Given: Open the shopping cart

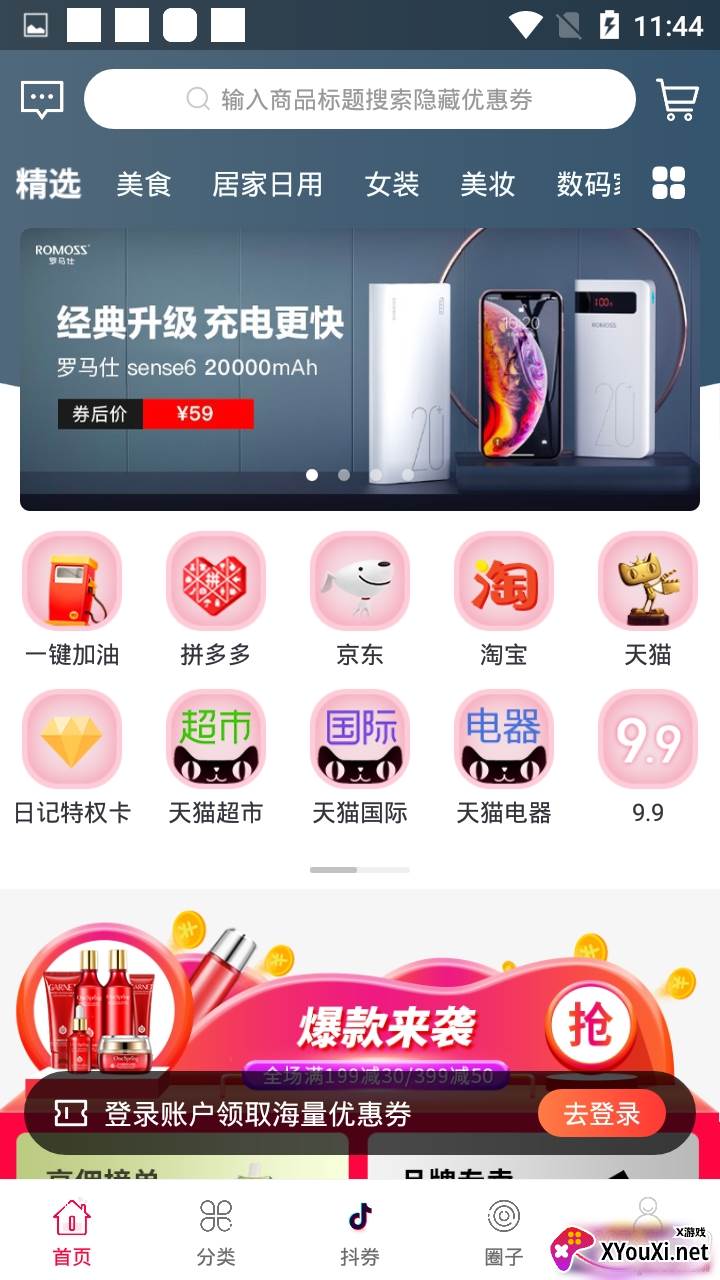Looking at the screenshot, I should click(x=677, y=100).
